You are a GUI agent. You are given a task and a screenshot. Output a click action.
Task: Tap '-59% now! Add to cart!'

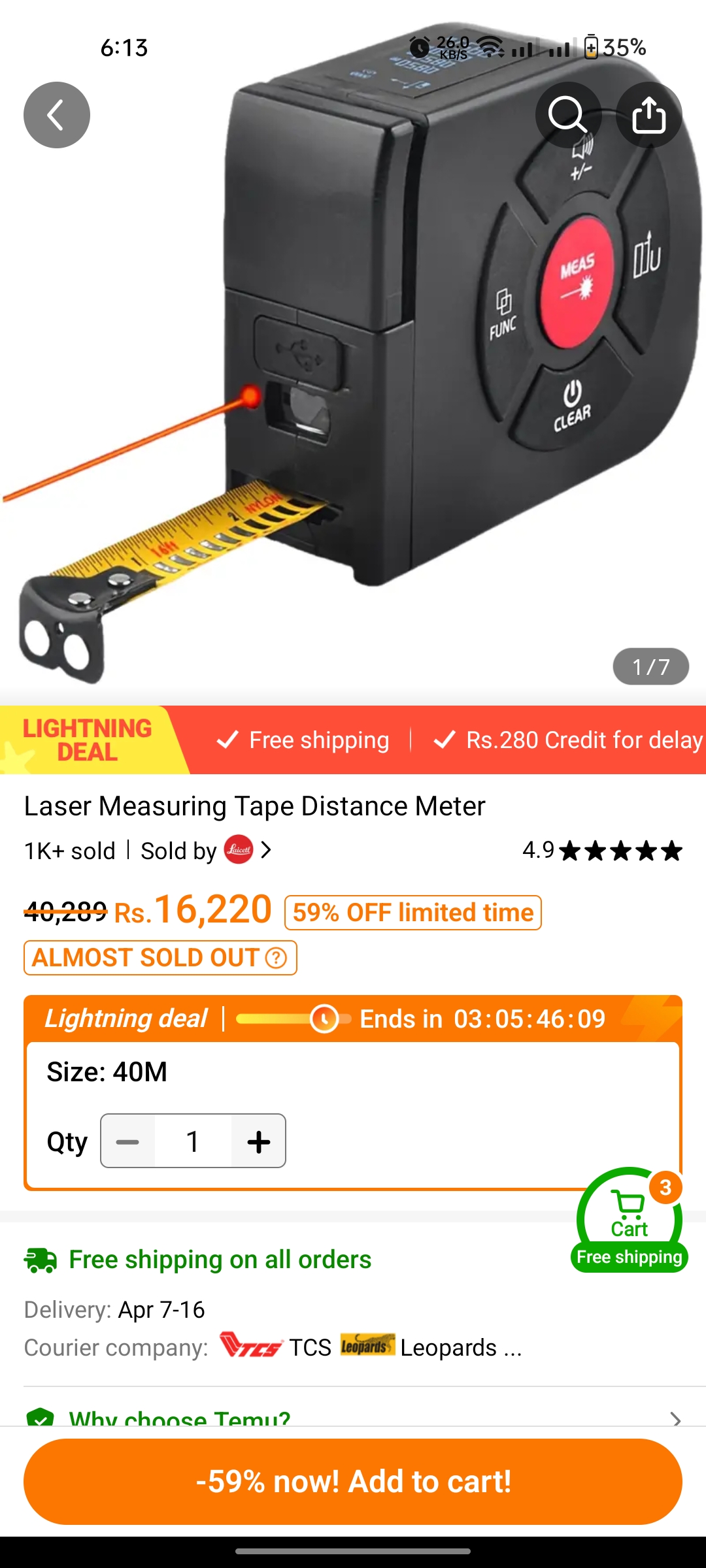point(353,1481)
